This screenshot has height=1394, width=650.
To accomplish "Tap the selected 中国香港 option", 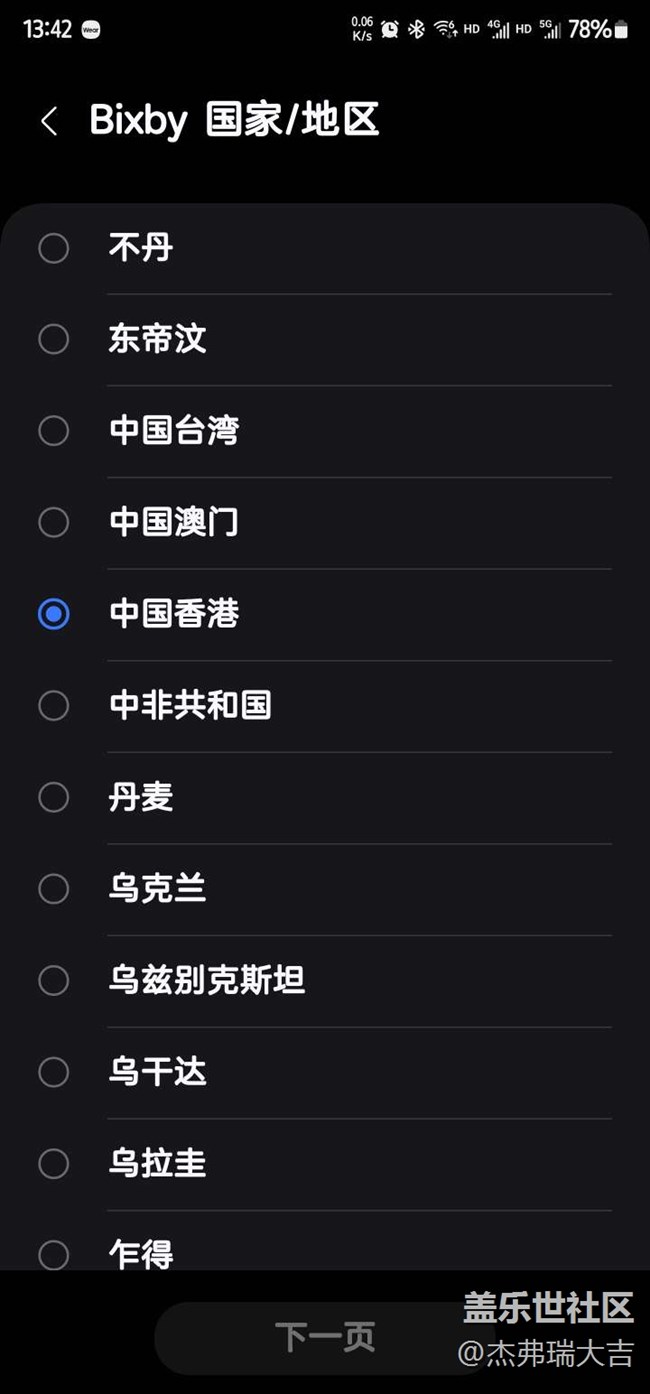I will coord(54,614).
